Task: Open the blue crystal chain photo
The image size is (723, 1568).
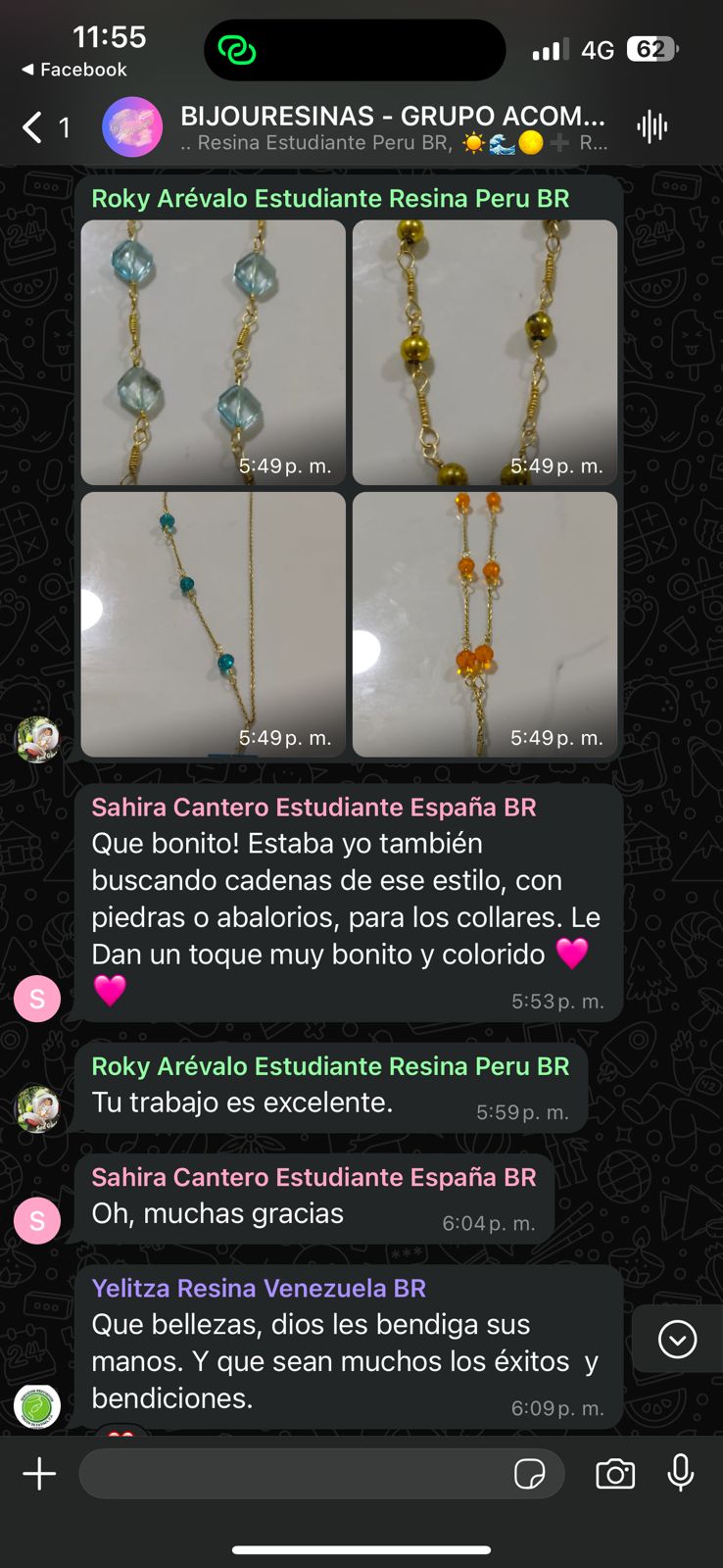Action: [x=213, y=352]
